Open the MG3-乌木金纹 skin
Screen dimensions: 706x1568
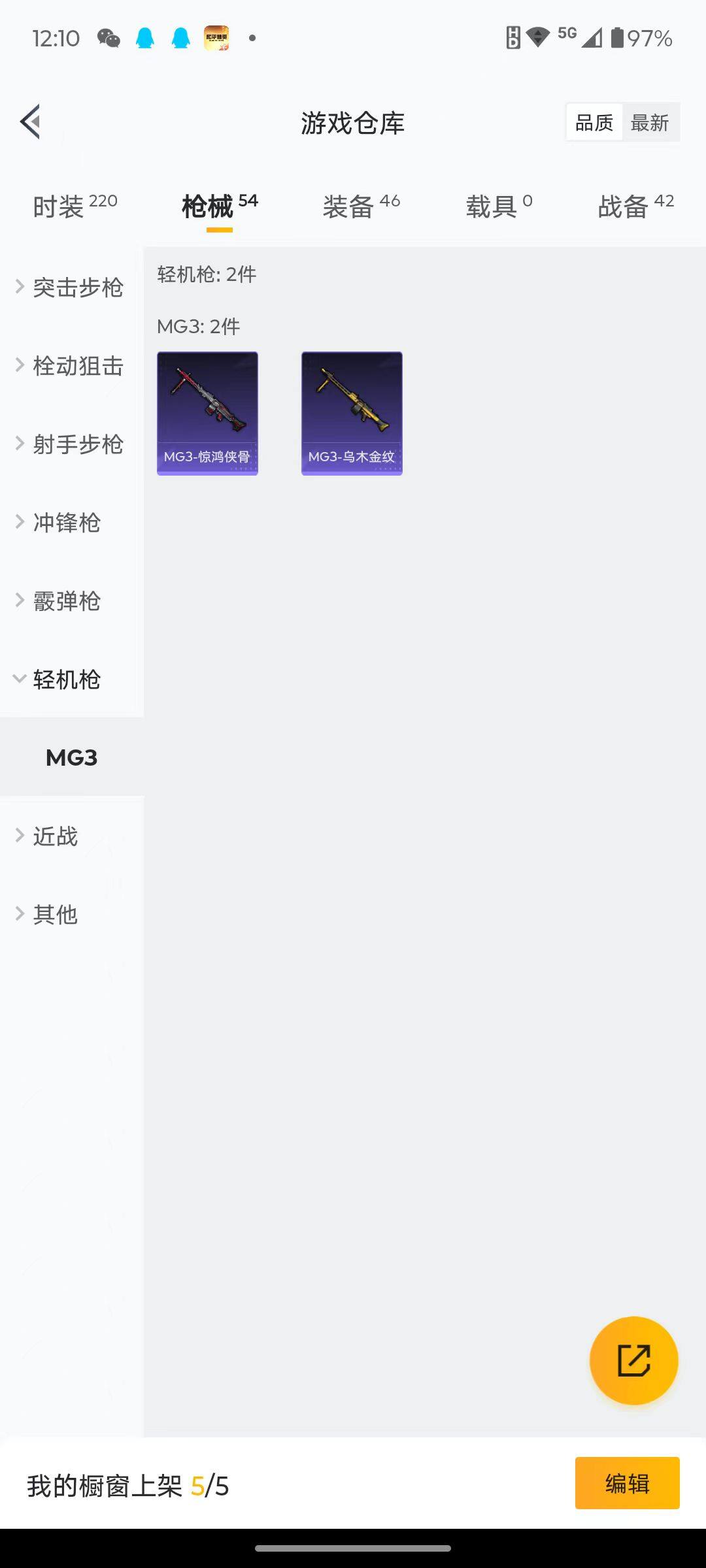(352, 413)
